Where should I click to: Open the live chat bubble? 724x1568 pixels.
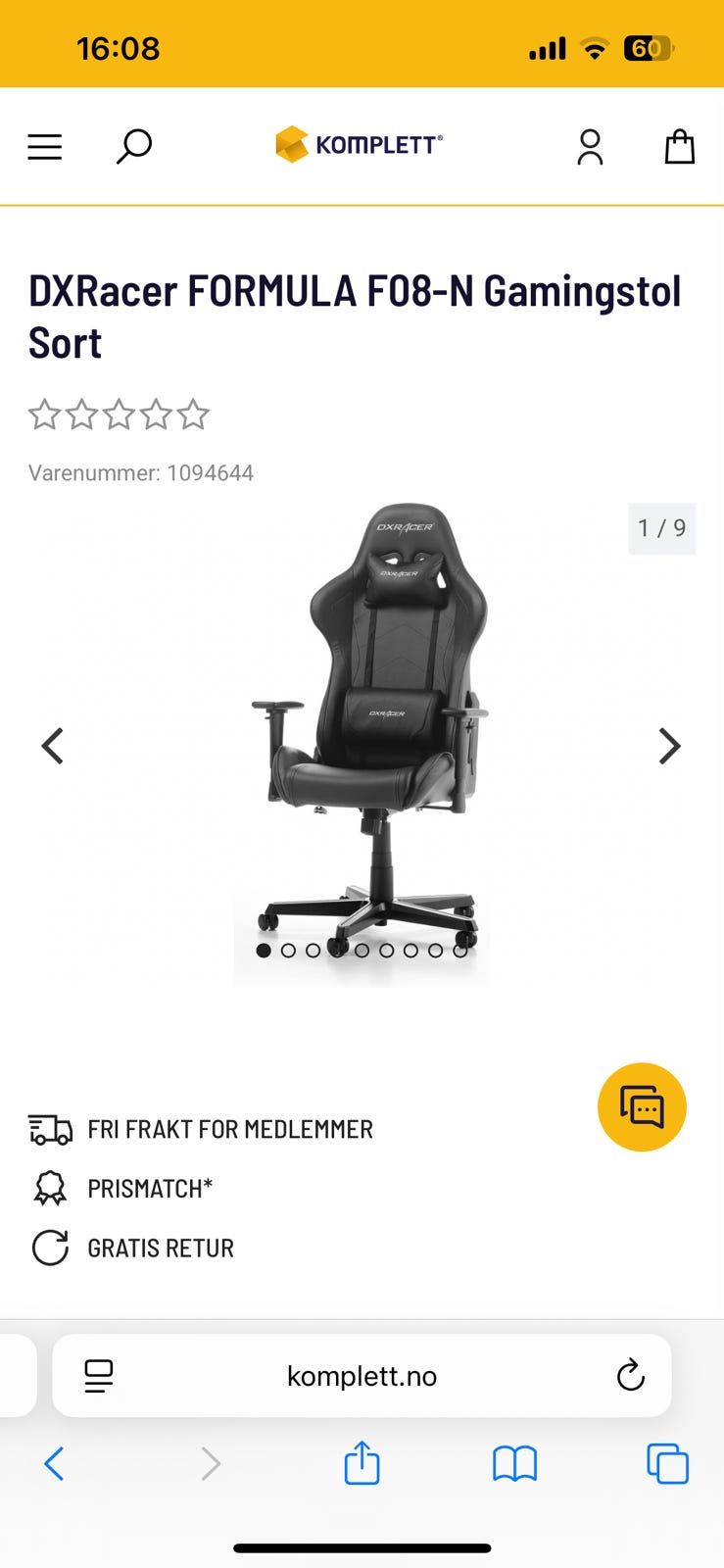[642, 1106]
